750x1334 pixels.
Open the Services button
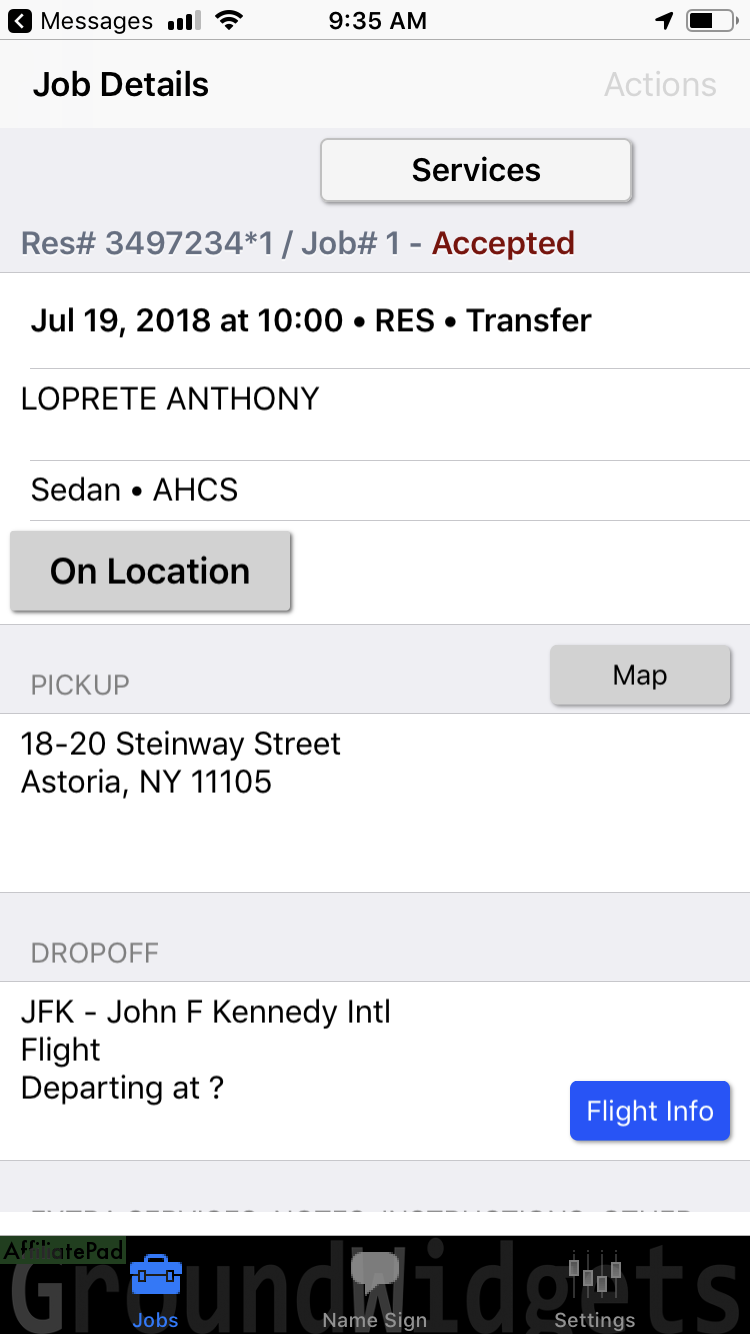pos(476,170)
